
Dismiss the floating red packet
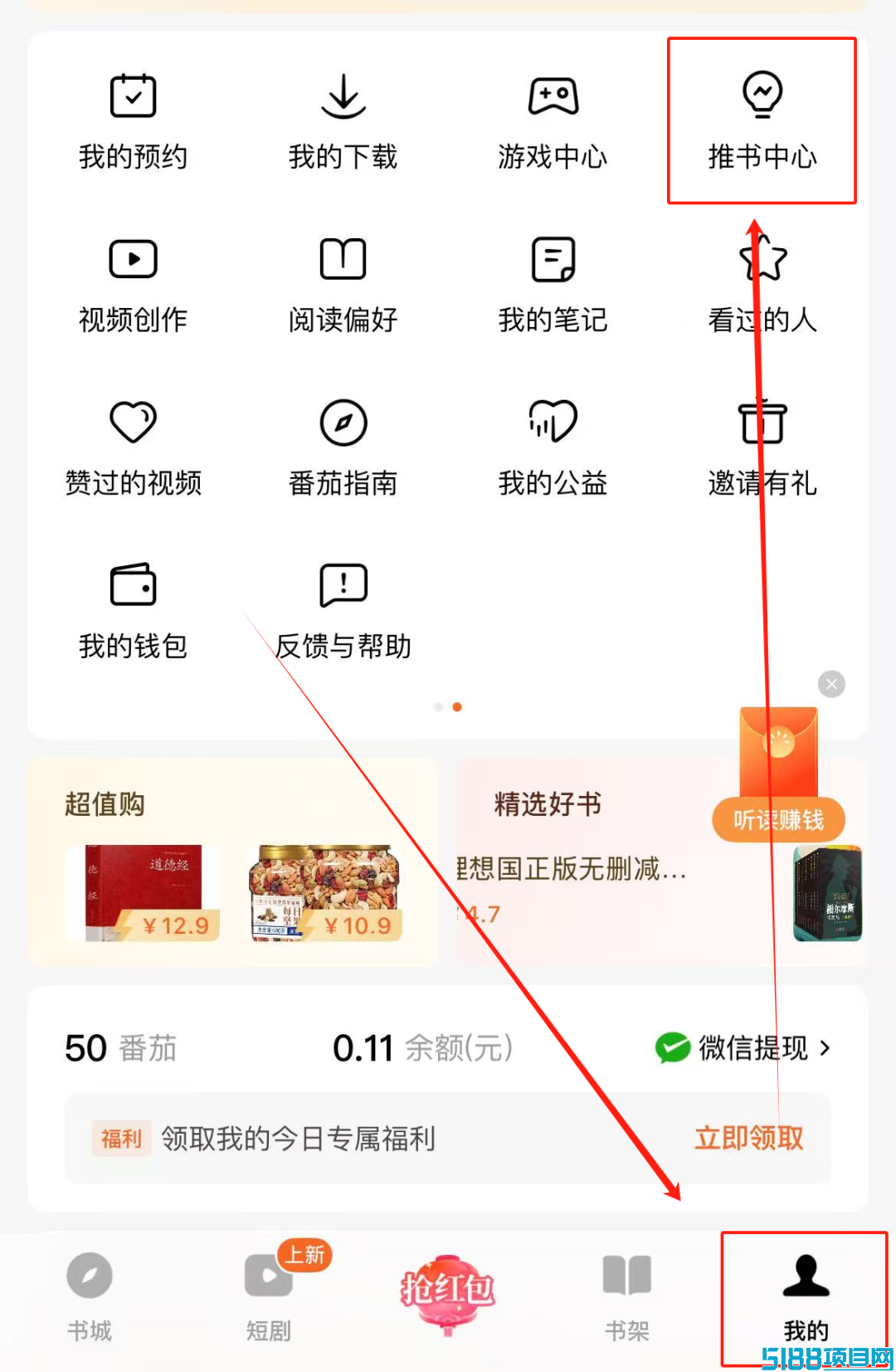[x=831, y=684]
